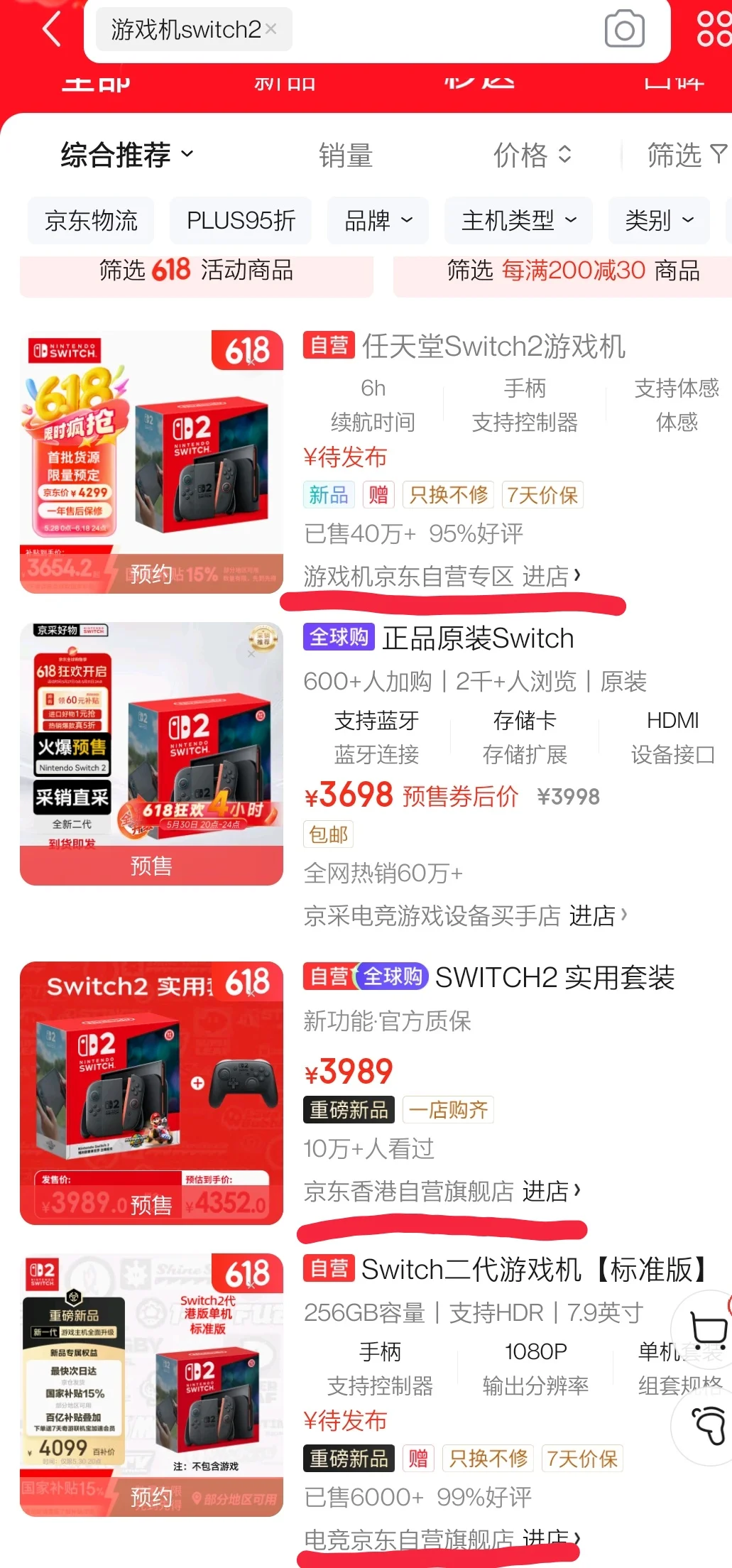The width and height of the screenshot is (732, 1568).
Task: Open camera image search
Action: click(624, 30)
